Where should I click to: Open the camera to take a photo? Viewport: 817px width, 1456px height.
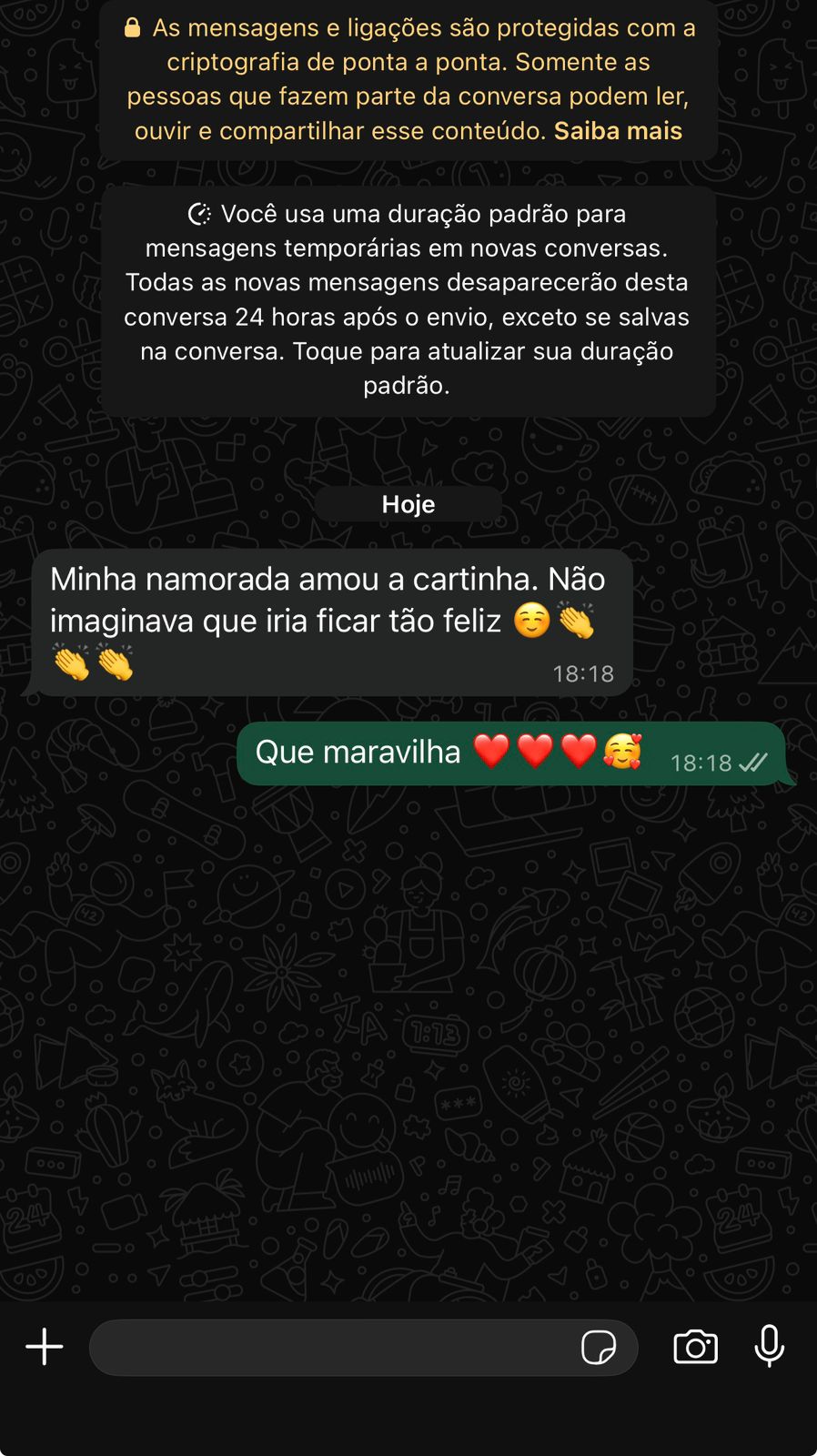pyautogui.click(x=695, y=1348)
